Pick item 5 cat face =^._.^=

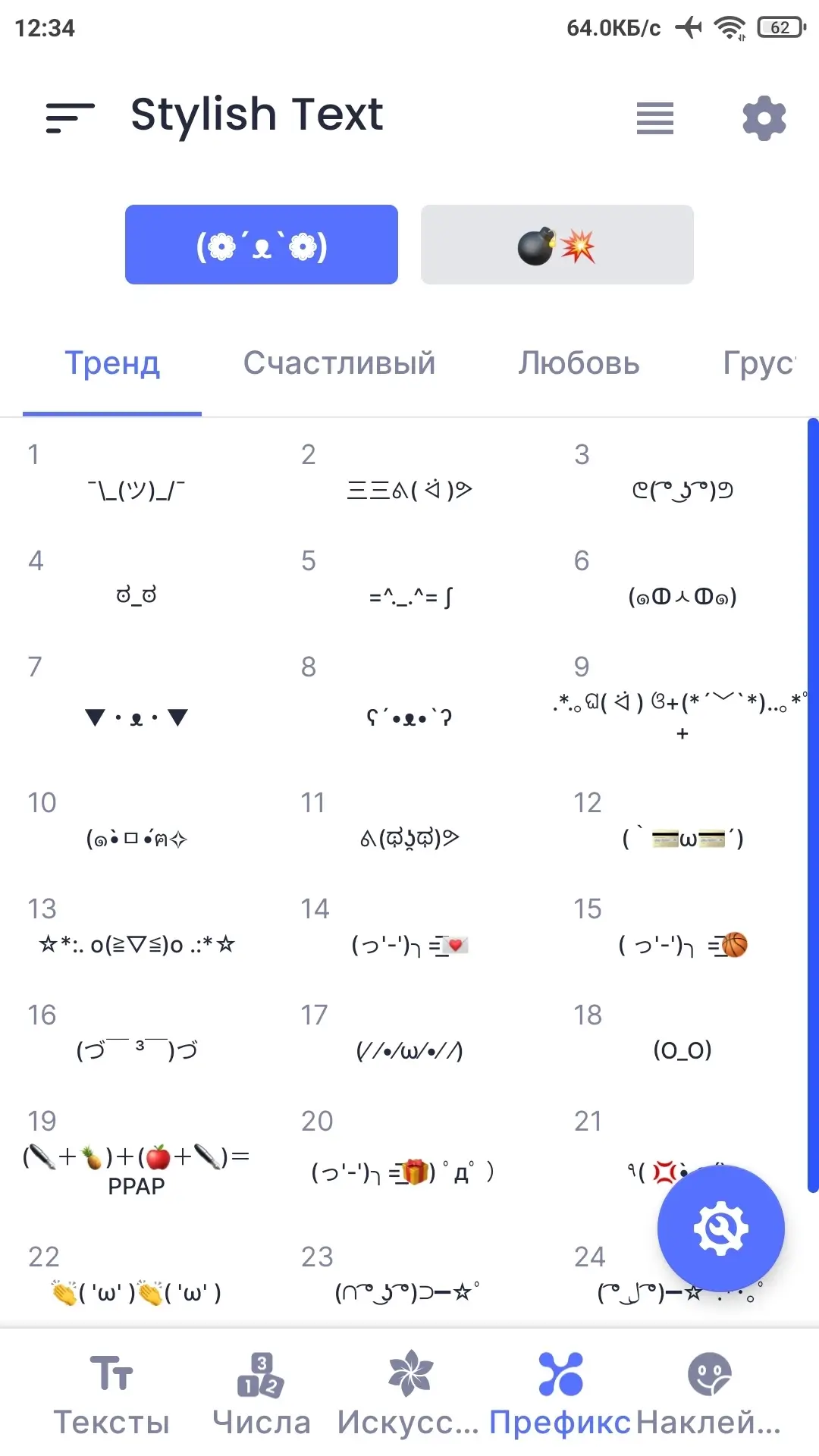click(409, 597)
